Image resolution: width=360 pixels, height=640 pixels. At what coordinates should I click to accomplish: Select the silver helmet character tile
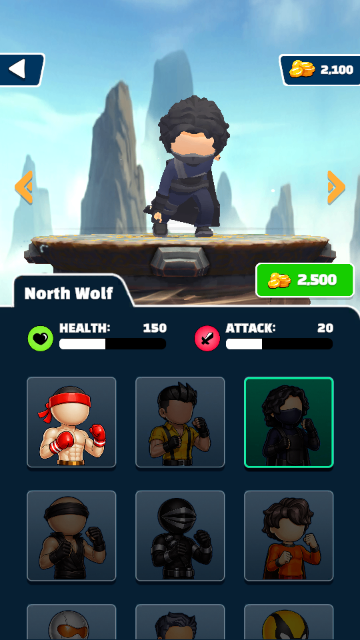pyautogui.click(x=71, y=622)
